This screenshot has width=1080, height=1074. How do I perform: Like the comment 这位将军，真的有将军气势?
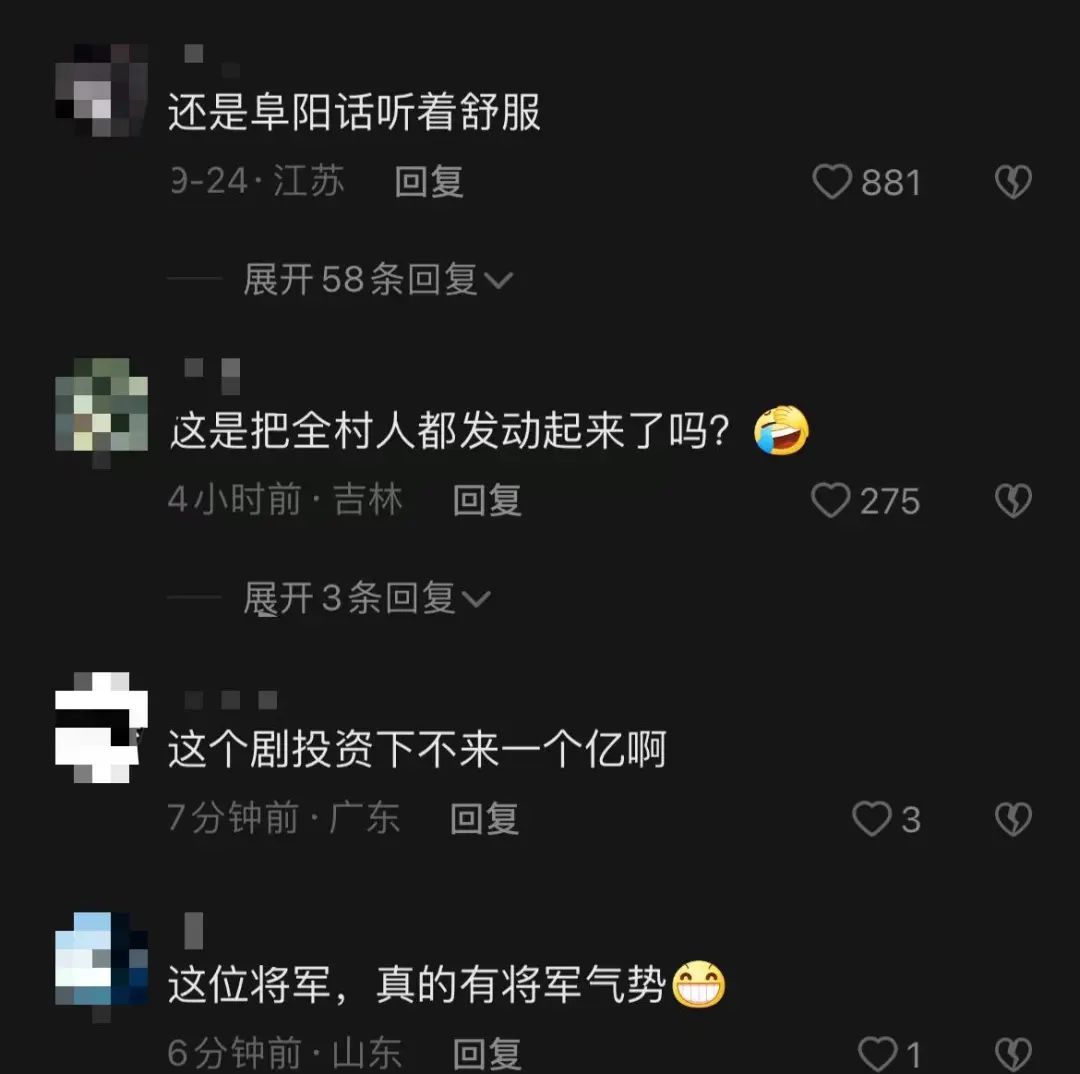(x=878, y=1054)
